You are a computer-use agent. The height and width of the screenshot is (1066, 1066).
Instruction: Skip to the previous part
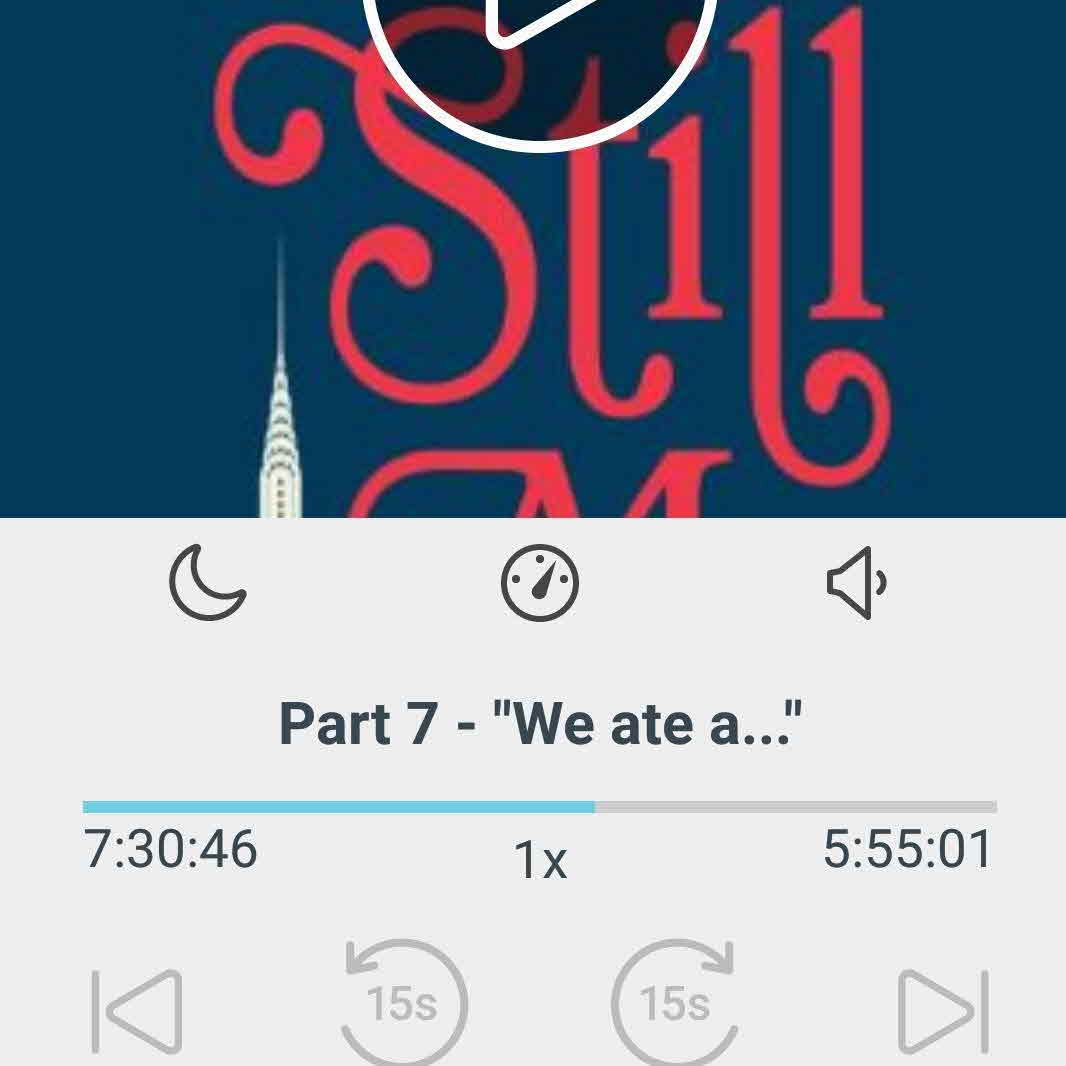point(138,1010)
